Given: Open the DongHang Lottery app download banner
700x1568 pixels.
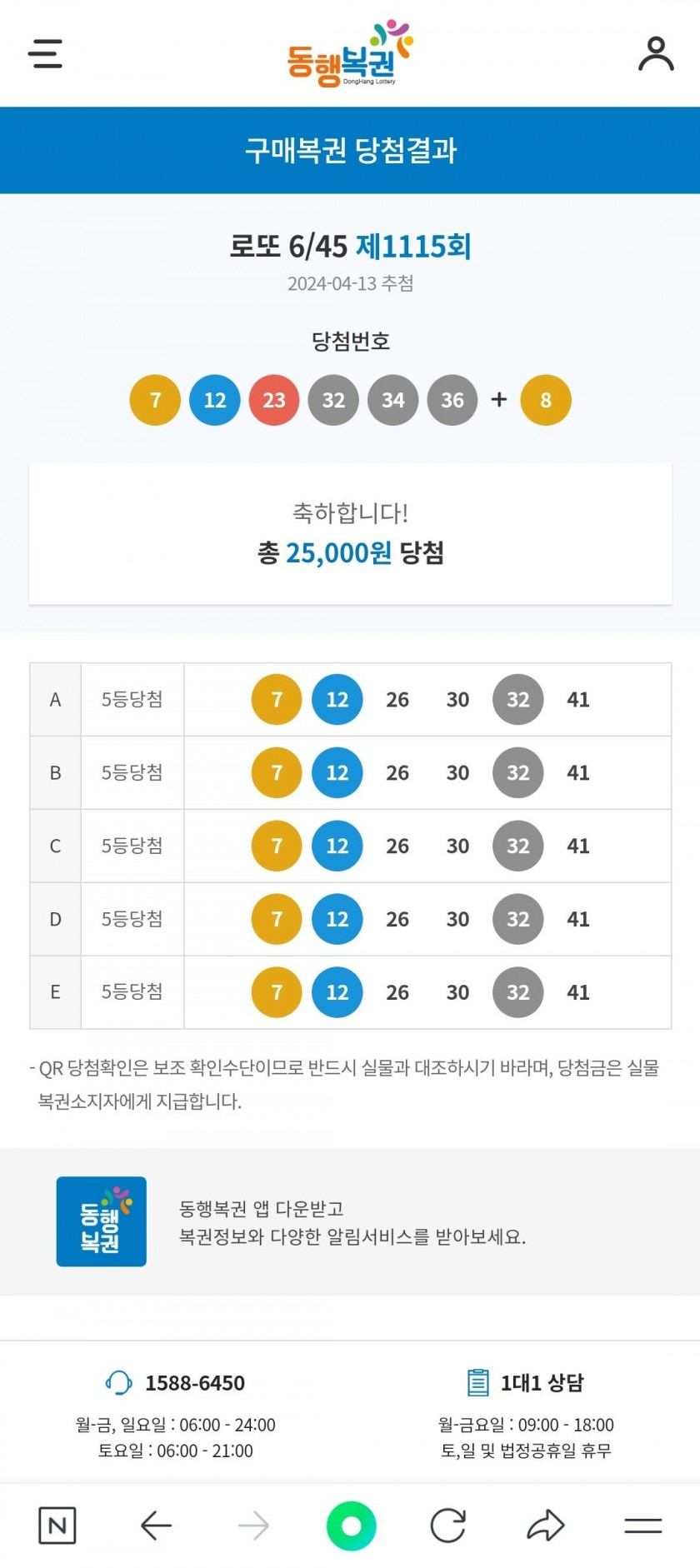Looking at the screenshot, I should pos(350,1221).
